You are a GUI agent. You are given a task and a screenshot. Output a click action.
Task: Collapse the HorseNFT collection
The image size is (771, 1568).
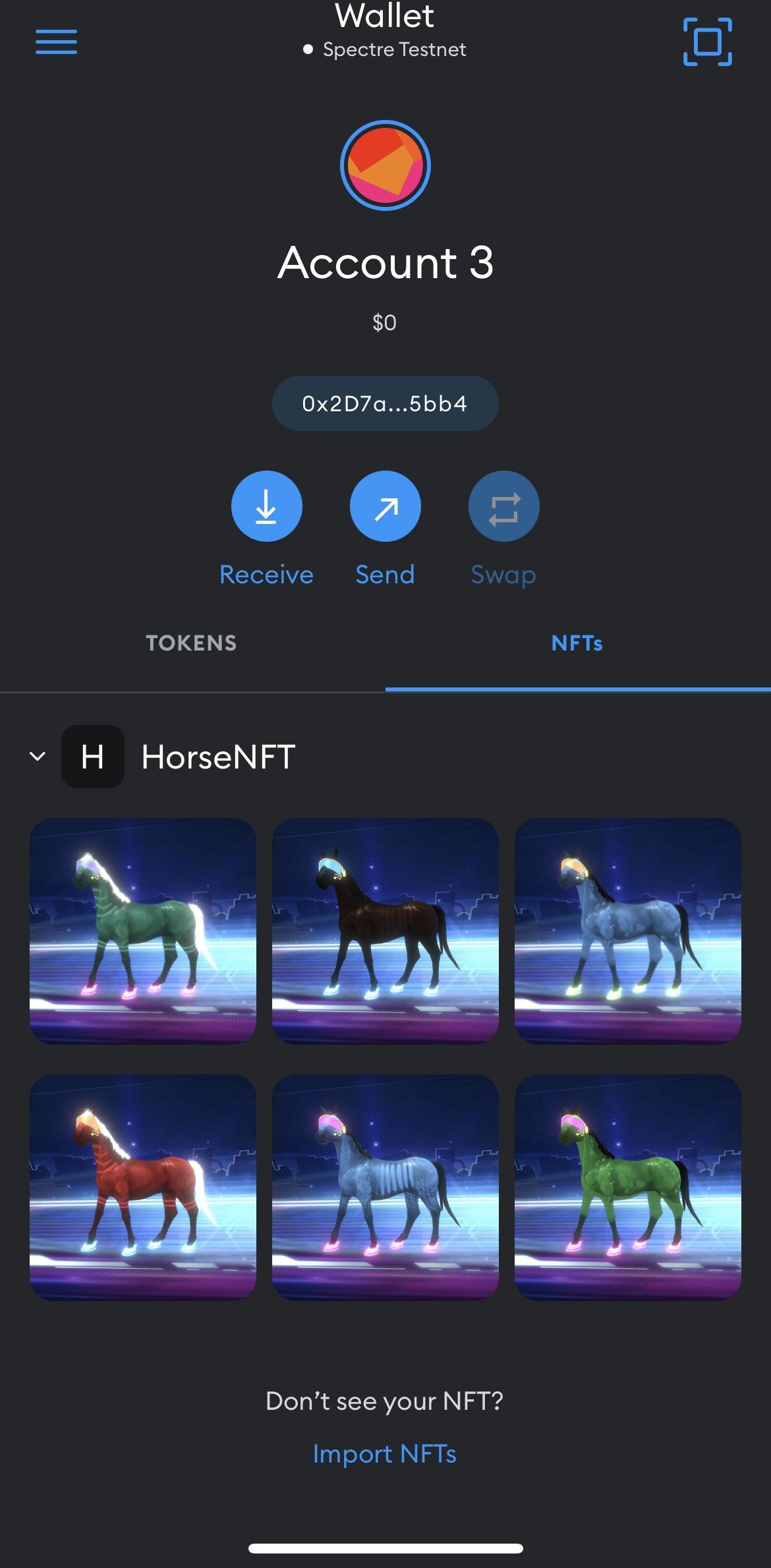tap(36, 757)
